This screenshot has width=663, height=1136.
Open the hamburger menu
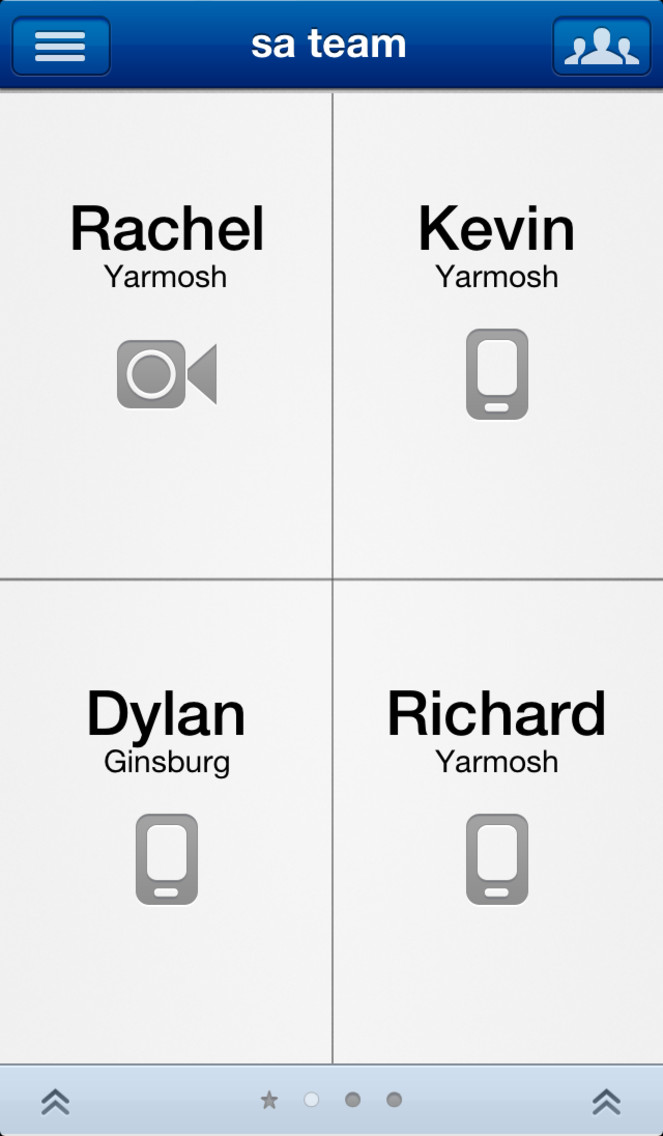[x=61, y=46]
